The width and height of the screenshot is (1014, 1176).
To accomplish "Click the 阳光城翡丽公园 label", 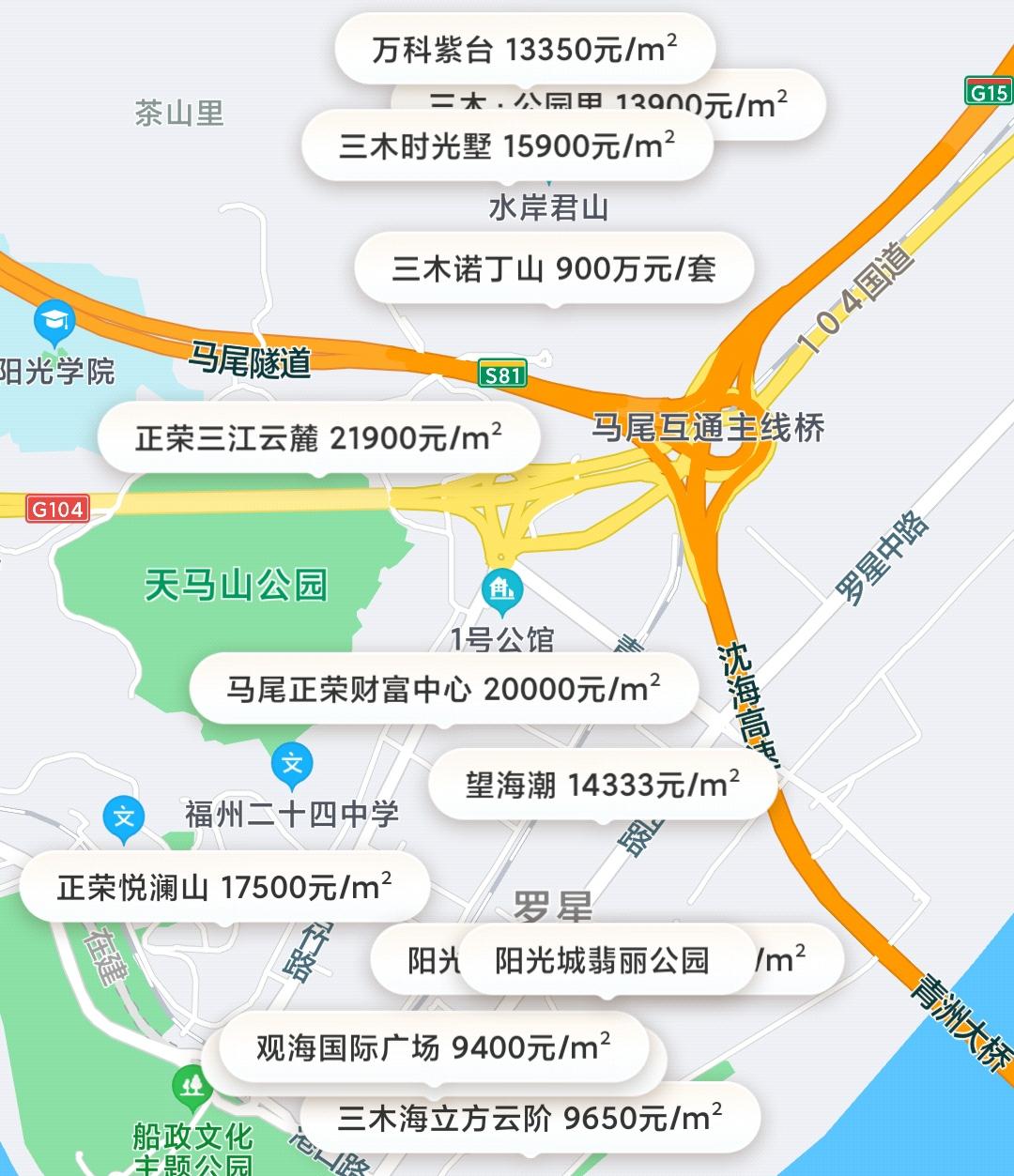I will pyautogui.click(x=604, y=959).
